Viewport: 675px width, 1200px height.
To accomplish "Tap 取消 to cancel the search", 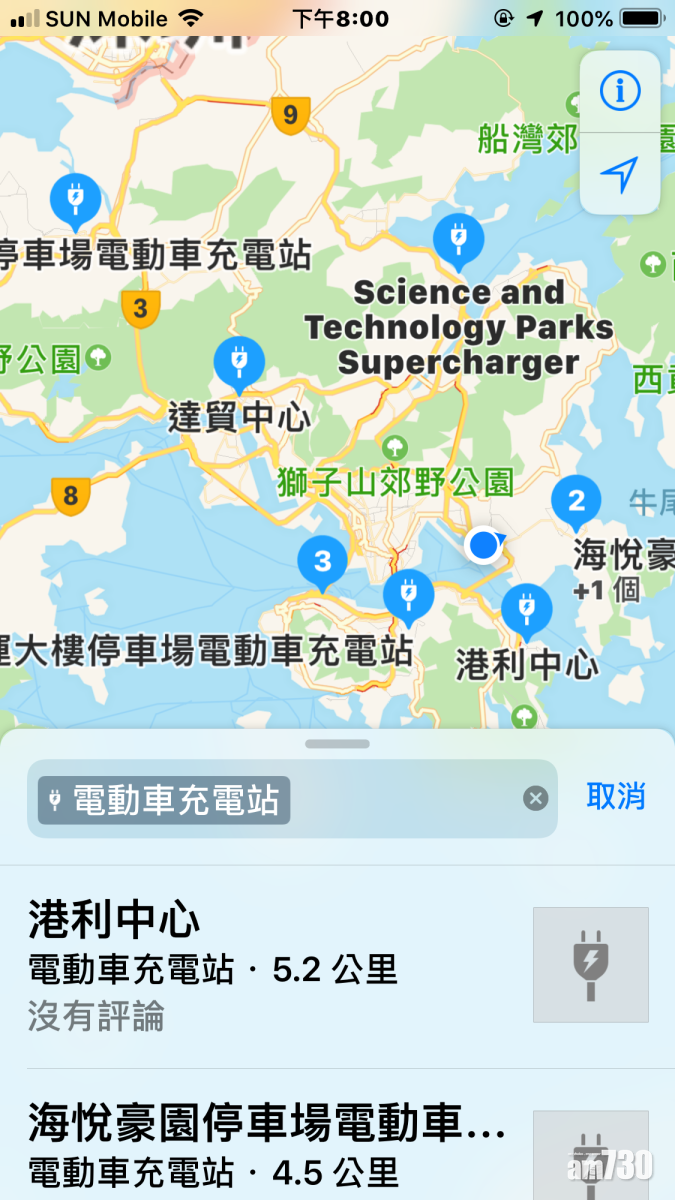I will point(615,797).
